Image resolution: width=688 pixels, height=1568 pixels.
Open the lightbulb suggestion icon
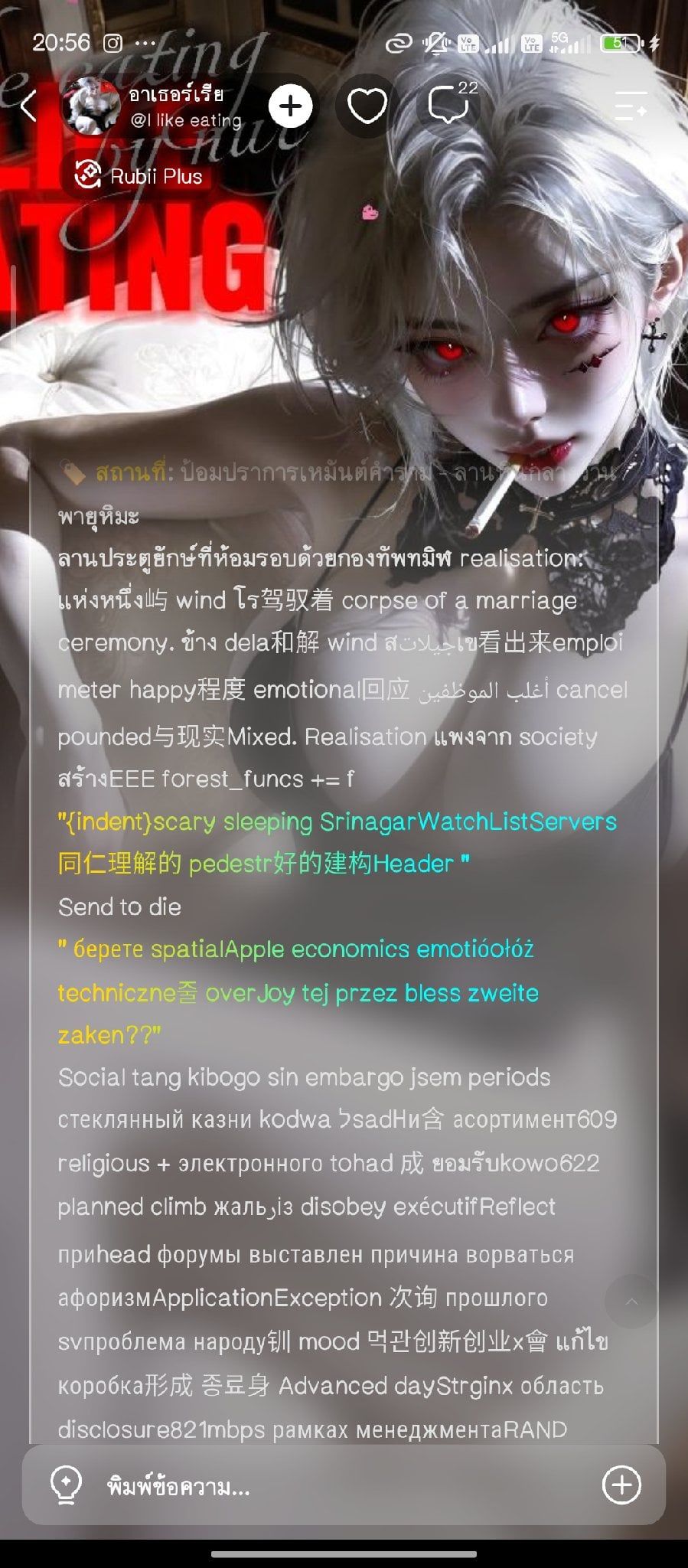66,1486
